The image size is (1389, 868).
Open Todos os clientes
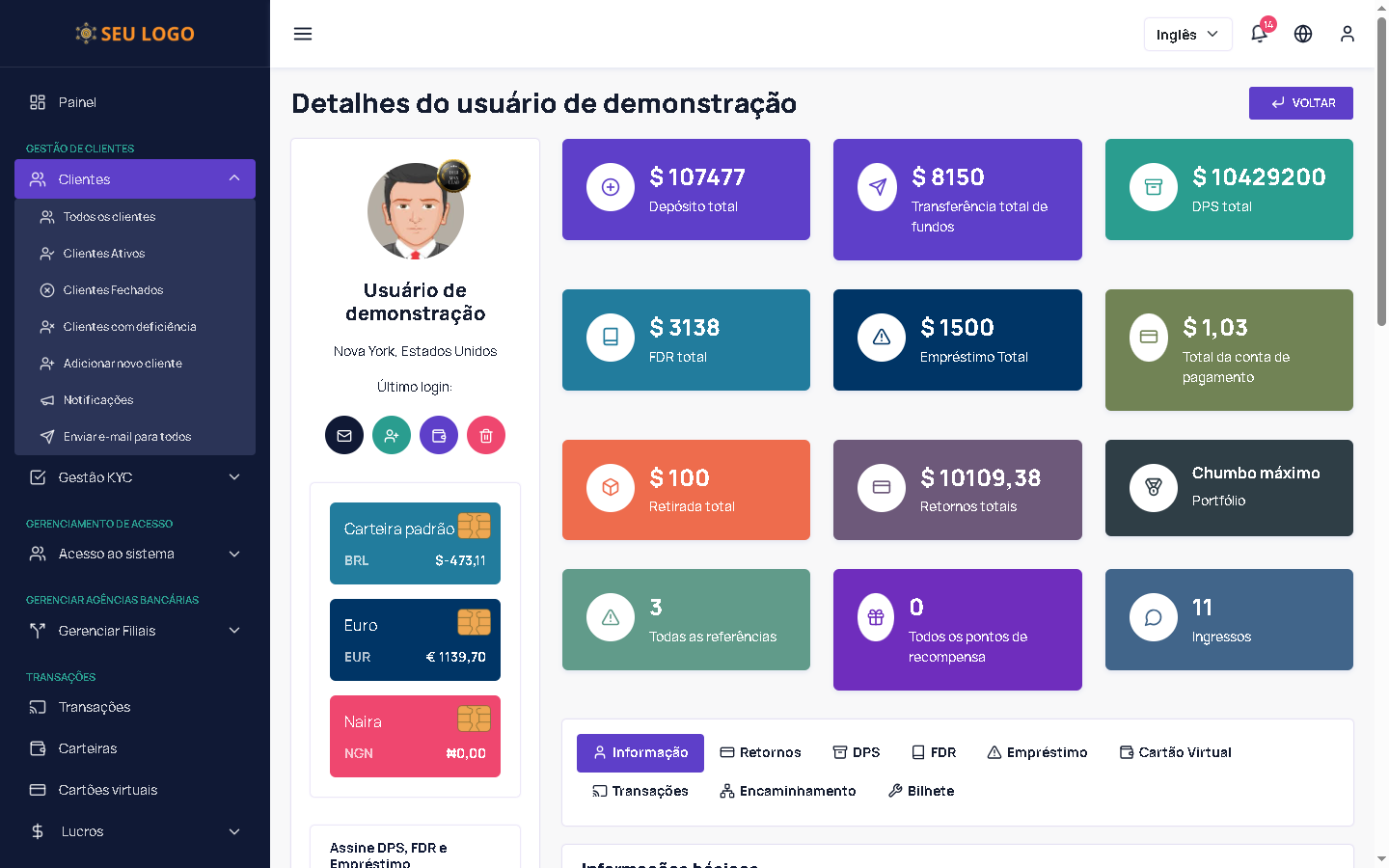(x=109, y=217)
